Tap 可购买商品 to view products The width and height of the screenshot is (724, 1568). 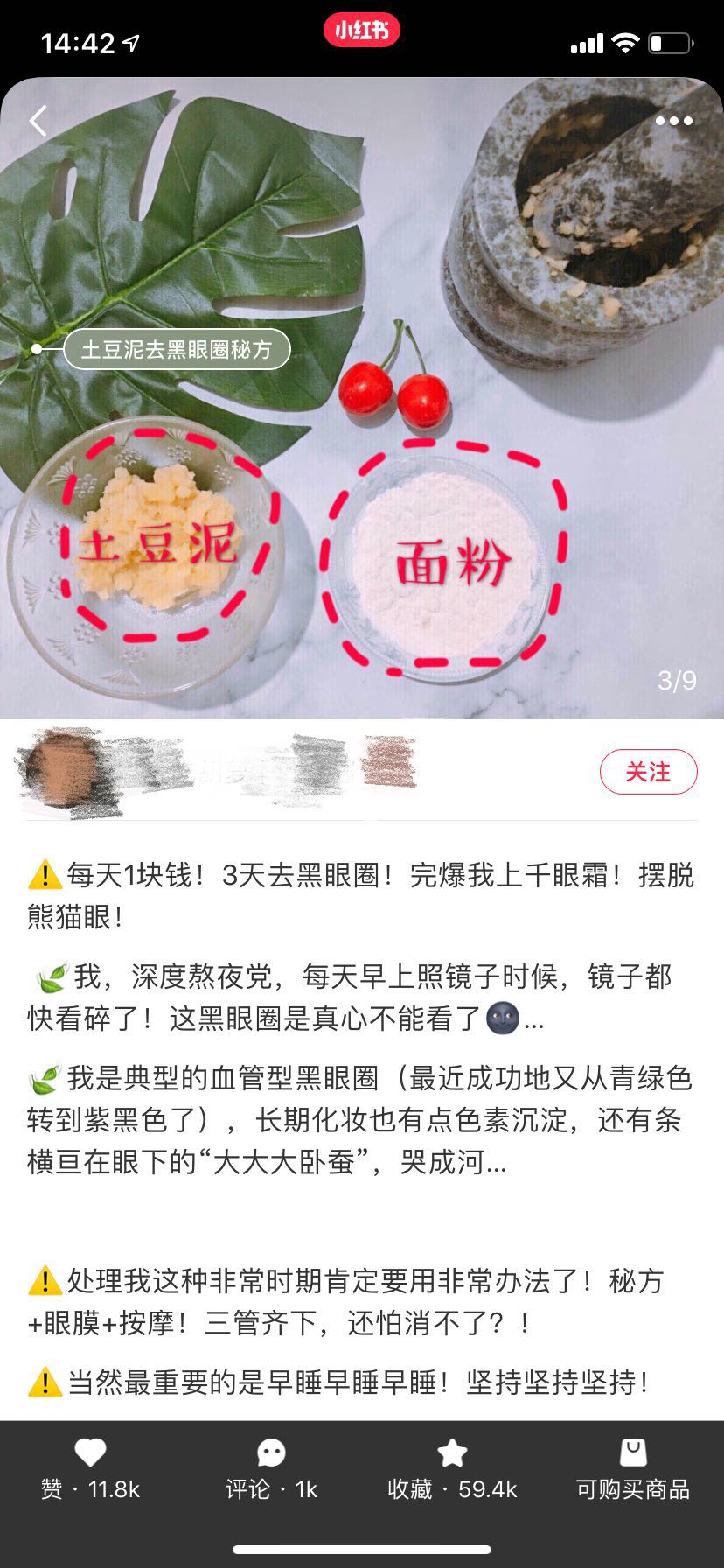[633, 1470]
